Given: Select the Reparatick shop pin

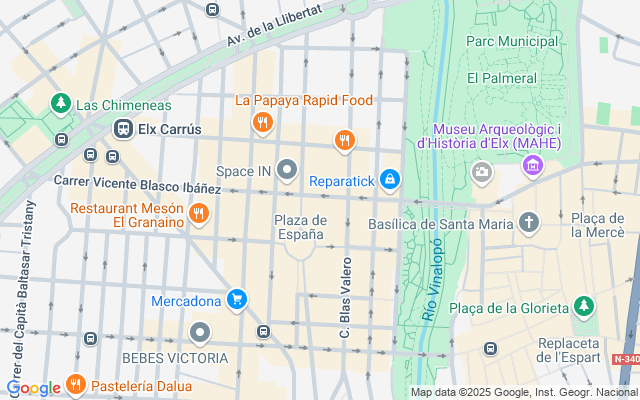Looking at the screenshot, I should pos(390,180).
